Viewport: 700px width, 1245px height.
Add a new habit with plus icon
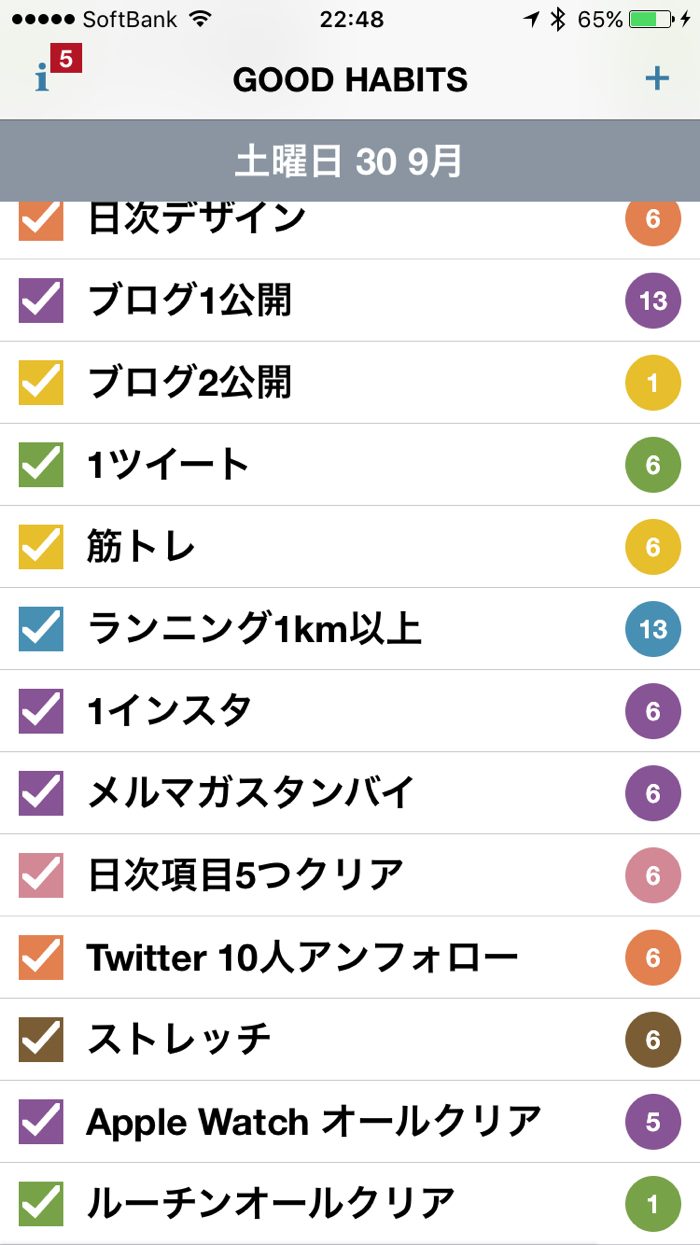(x=656, y=79)
